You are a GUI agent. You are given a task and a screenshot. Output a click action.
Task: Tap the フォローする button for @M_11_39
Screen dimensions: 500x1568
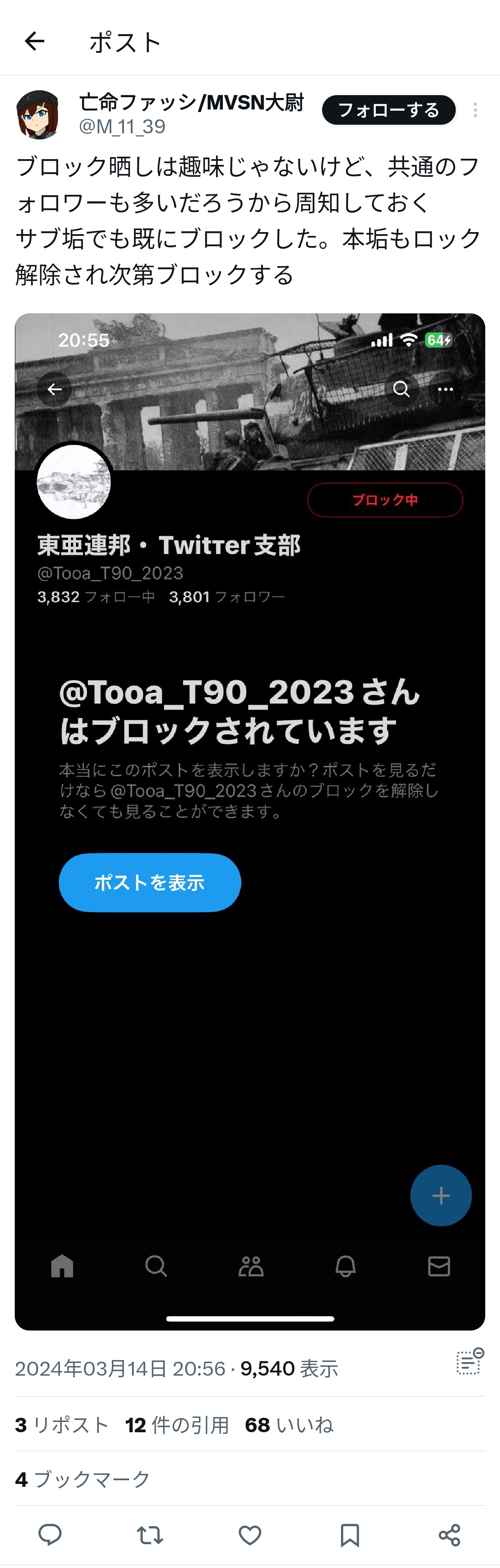click(388, 110)
